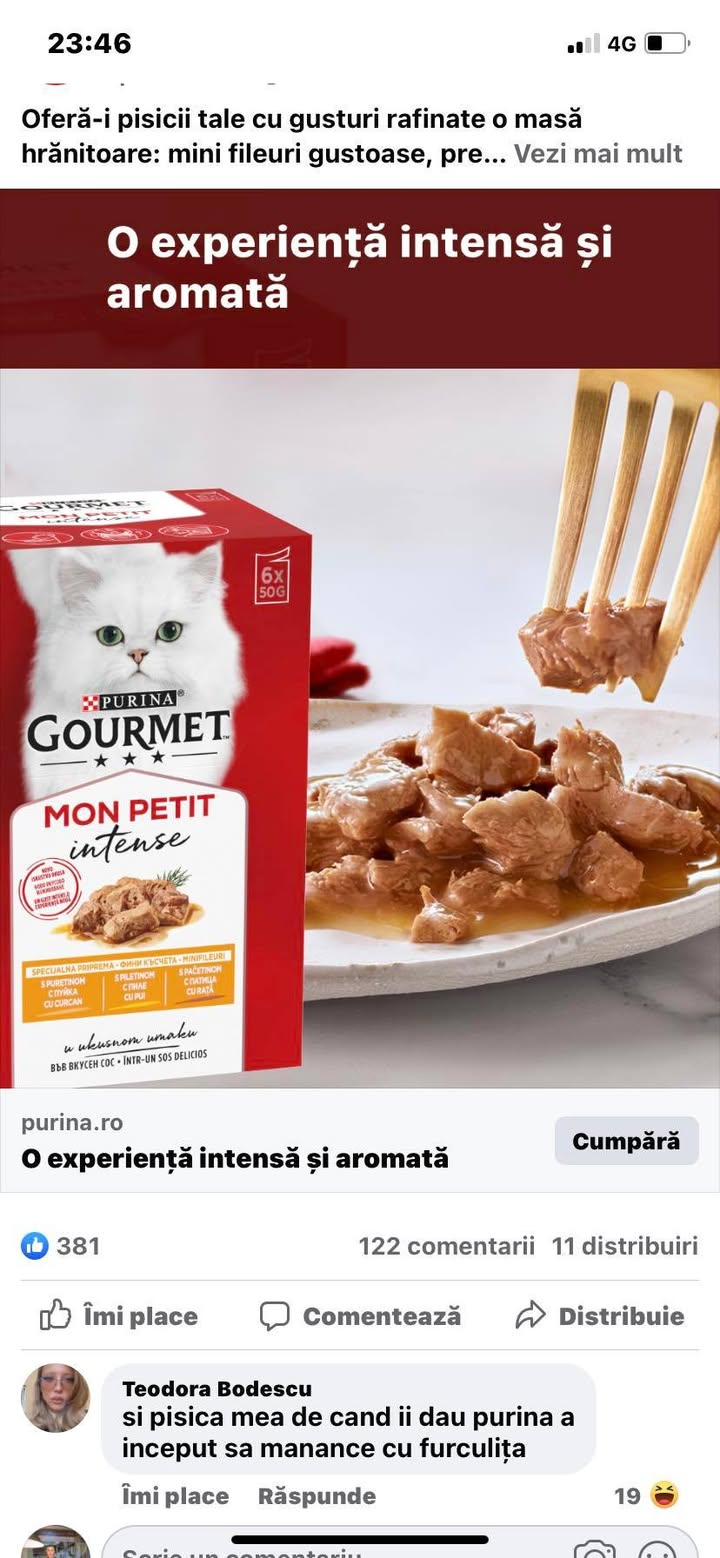Expand post text with Vezi mai mult
Image resolution: width=720 pixels, height=1558 pixels.
598,154
